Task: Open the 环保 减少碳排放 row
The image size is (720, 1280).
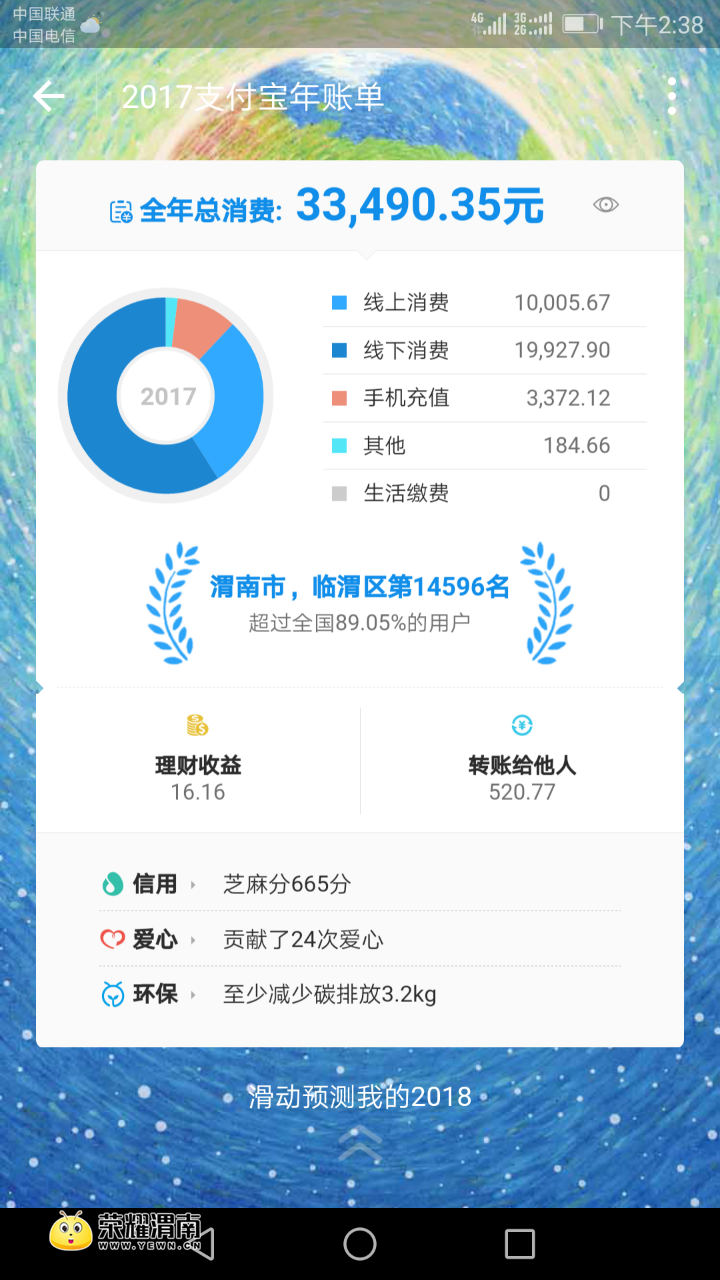Action: [360, 994]
